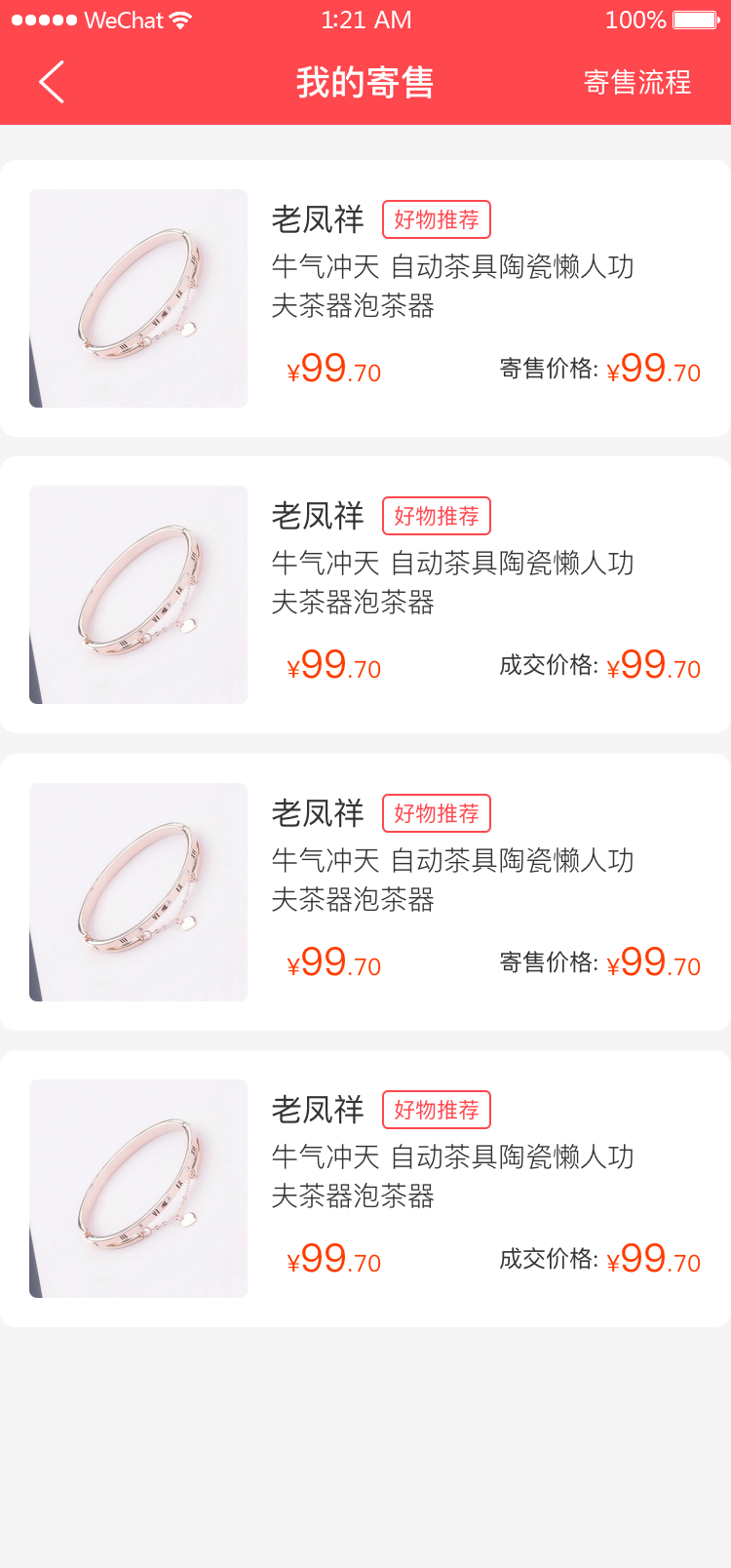This screenshot has width=731, height=1568.
Task: Open the 寄售流程 link
Action: pyautogui.click(x=636, y=83)
